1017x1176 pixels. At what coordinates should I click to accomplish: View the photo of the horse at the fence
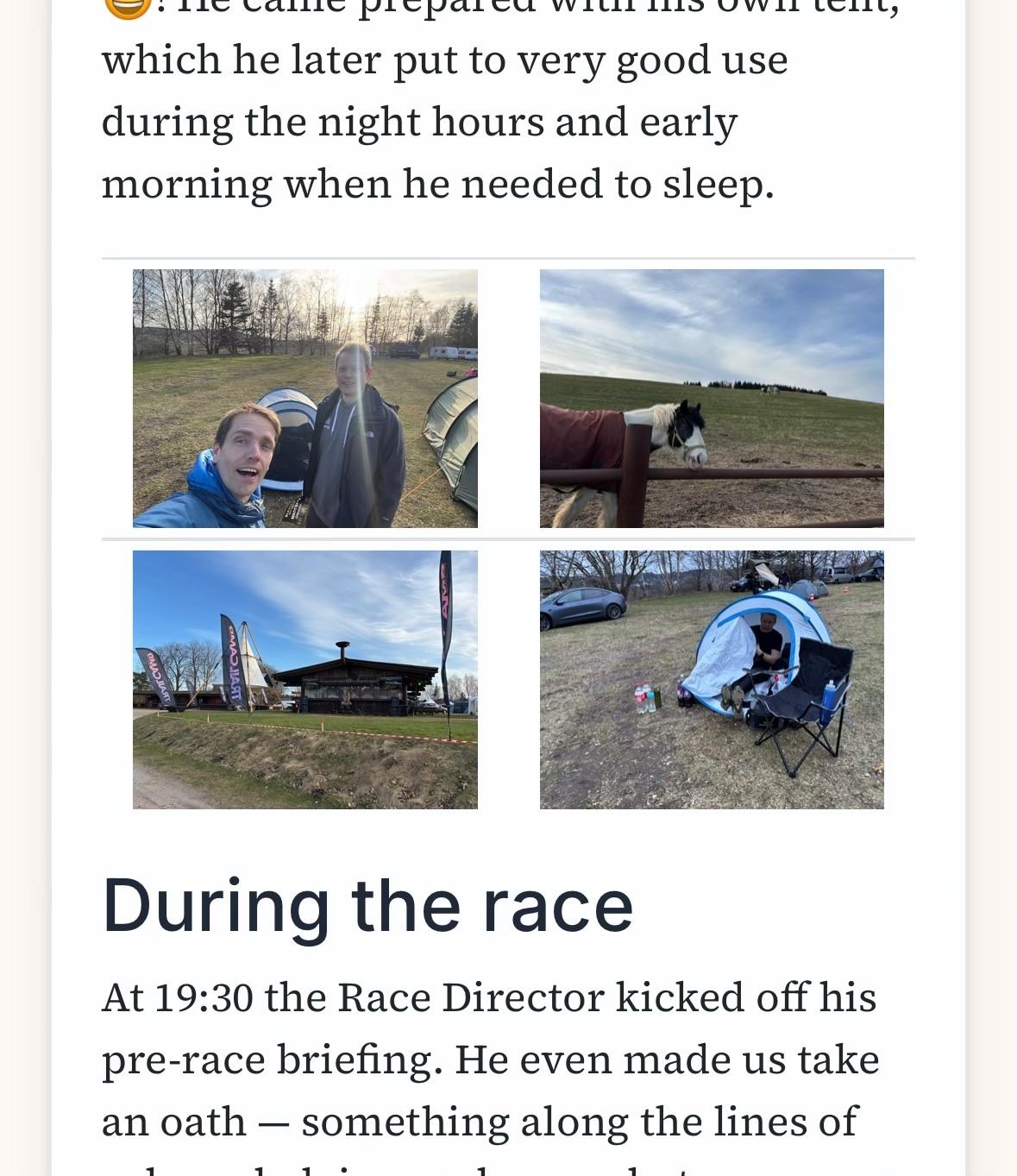(x=712, y=398)
